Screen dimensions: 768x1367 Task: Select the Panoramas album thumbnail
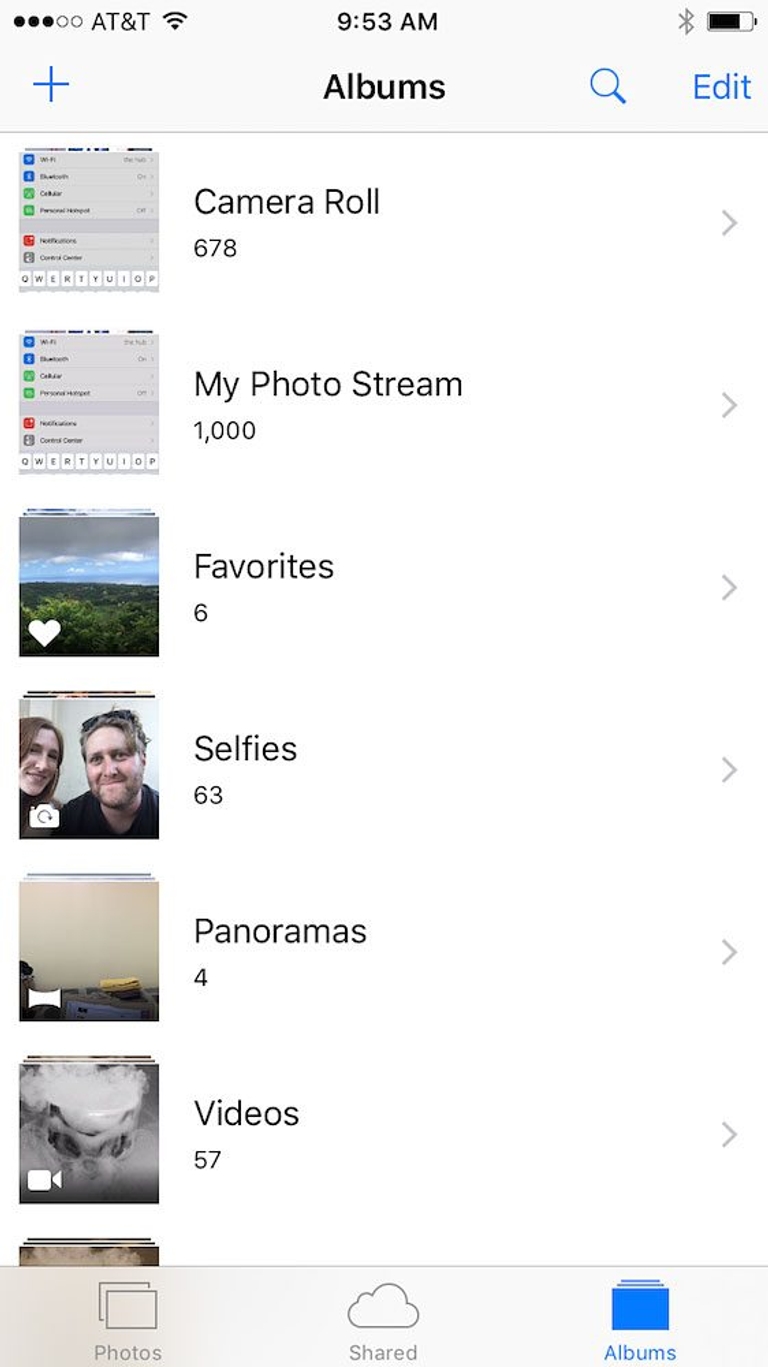click(x=88, y=950)
